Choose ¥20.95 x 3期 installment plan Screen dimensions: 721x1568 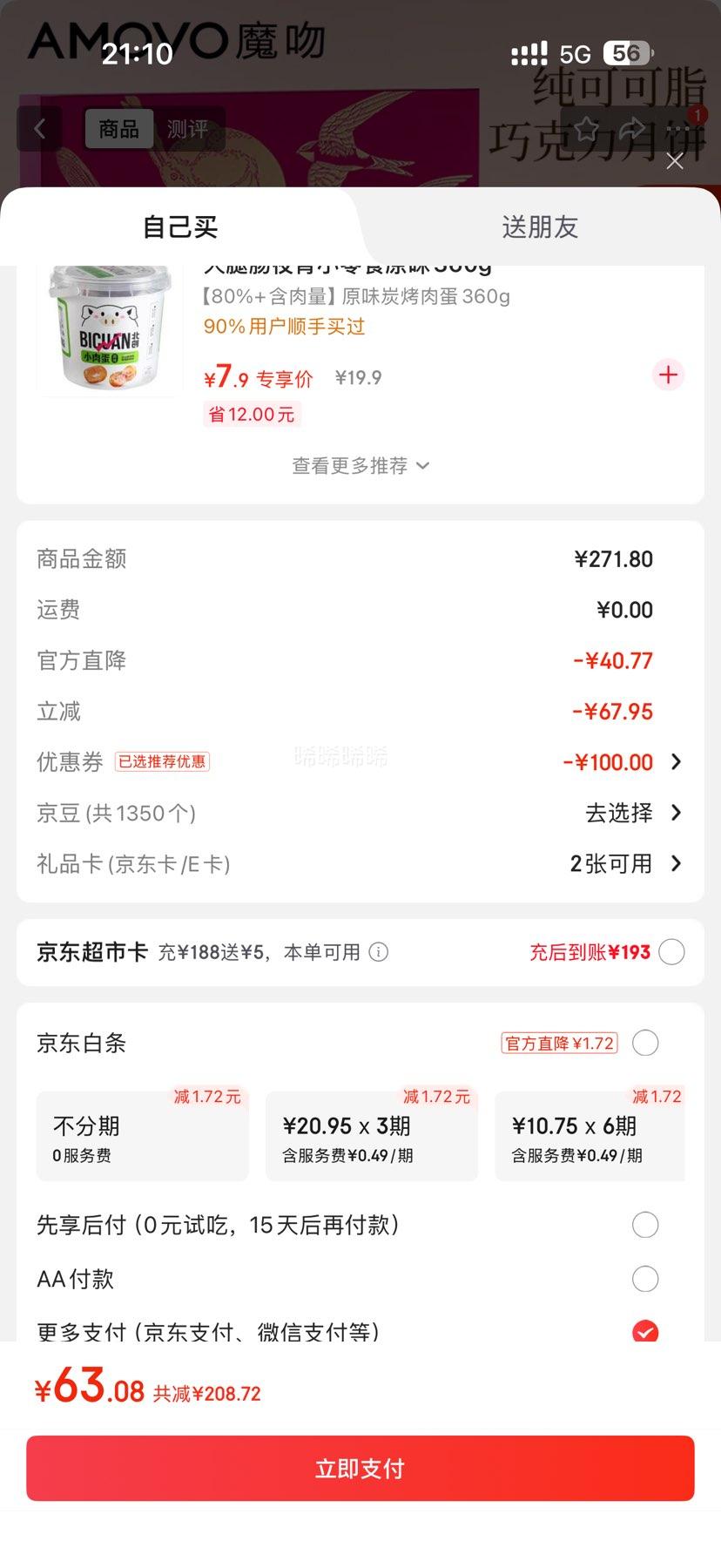click(x=372, y=1138)
